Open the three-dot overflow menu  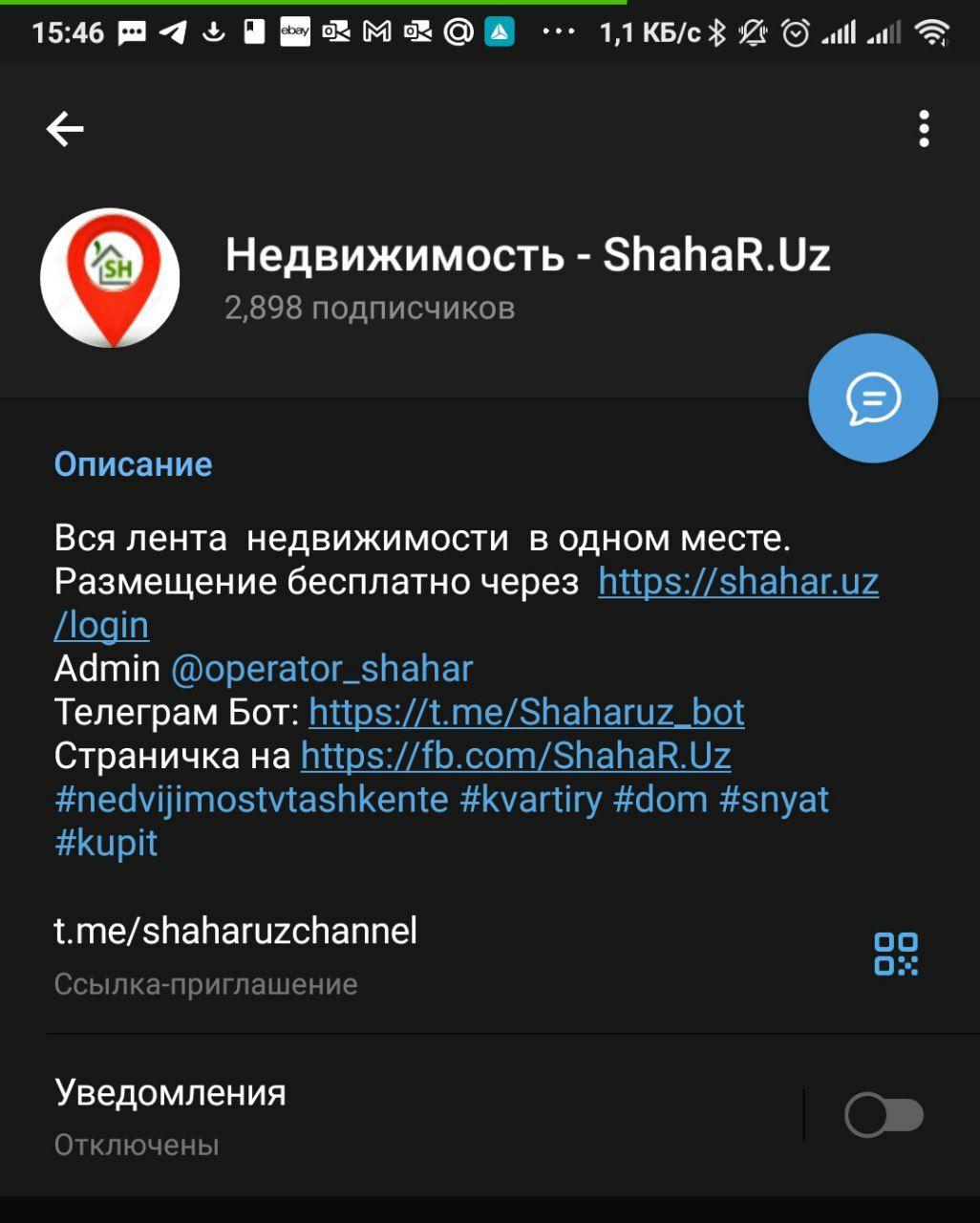(x=923, y=129)
